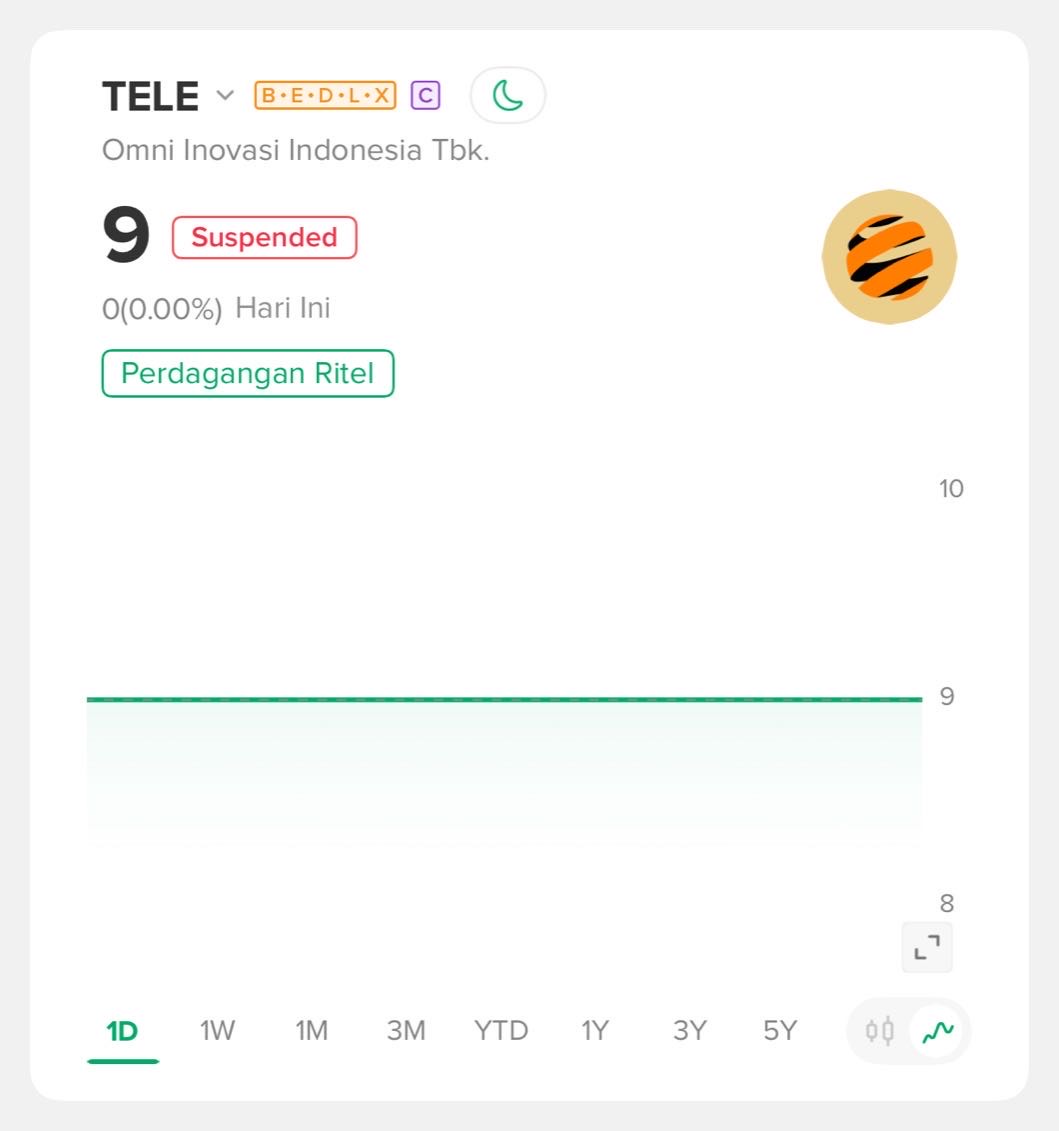Switch to the 3M chart range
Viewport: 1059px width, 1131px height.
tap(406, 1031)
